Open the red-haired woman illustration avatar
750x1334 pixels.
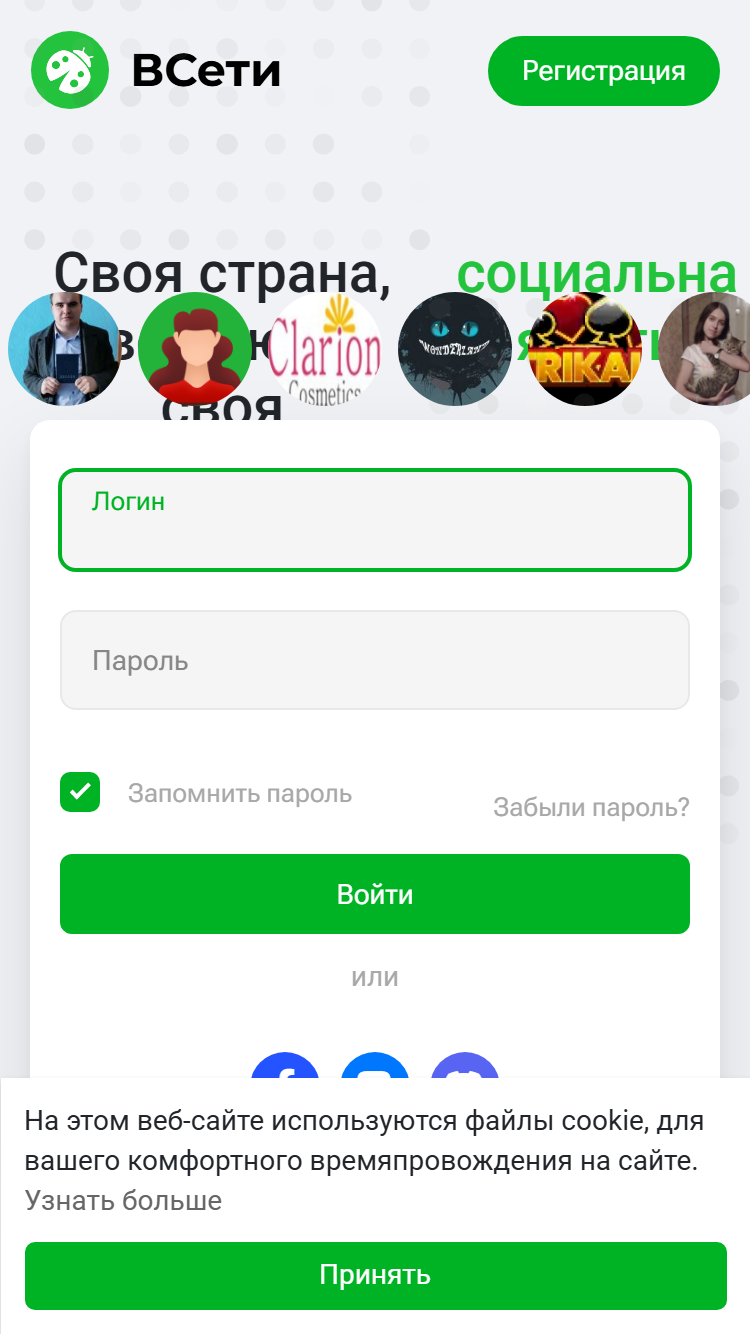pyautogui.click(x=195, y=349)
